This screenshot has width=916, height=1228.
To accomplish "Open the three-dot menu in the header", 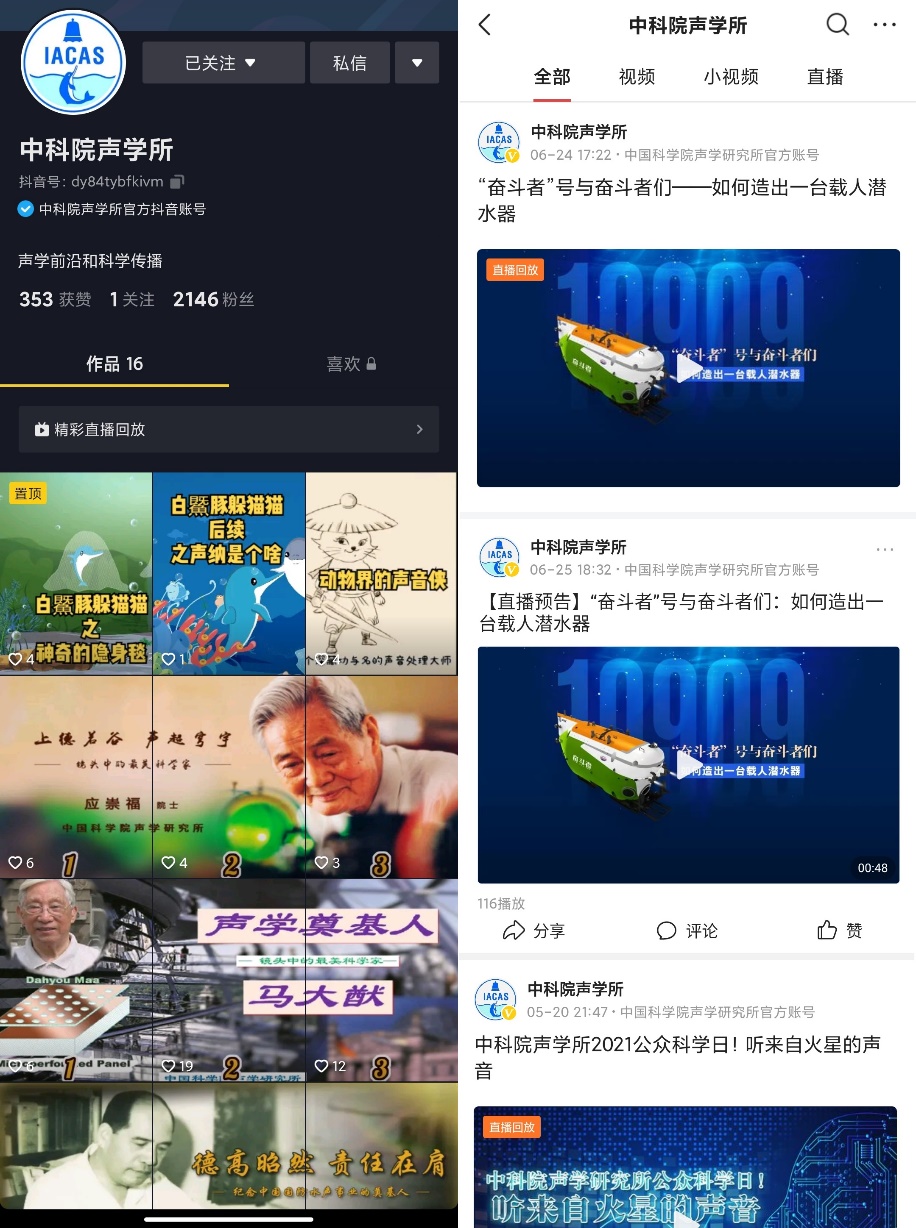I will click(x=885, y=25).
